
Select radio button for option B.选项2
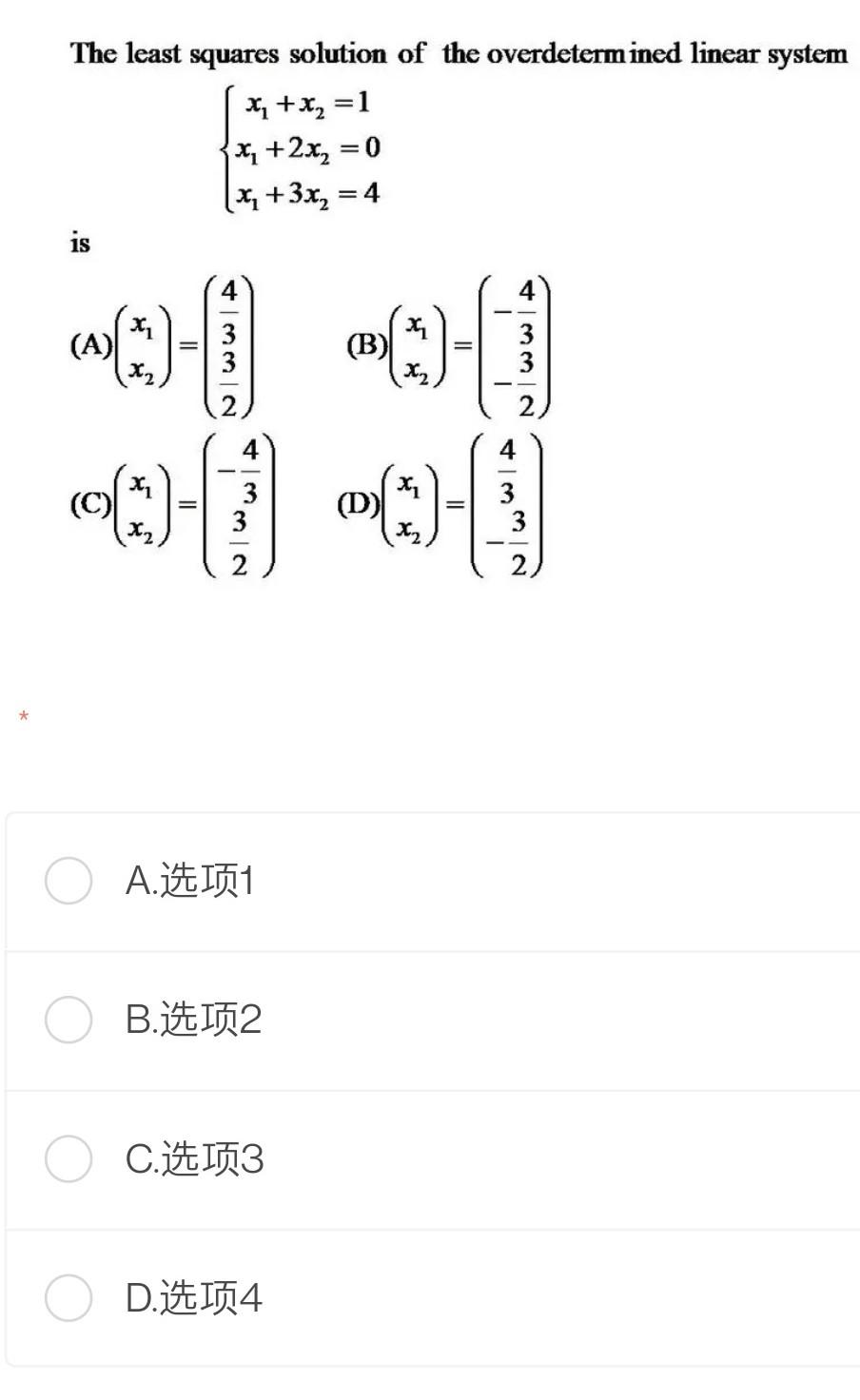(68, 1020)
